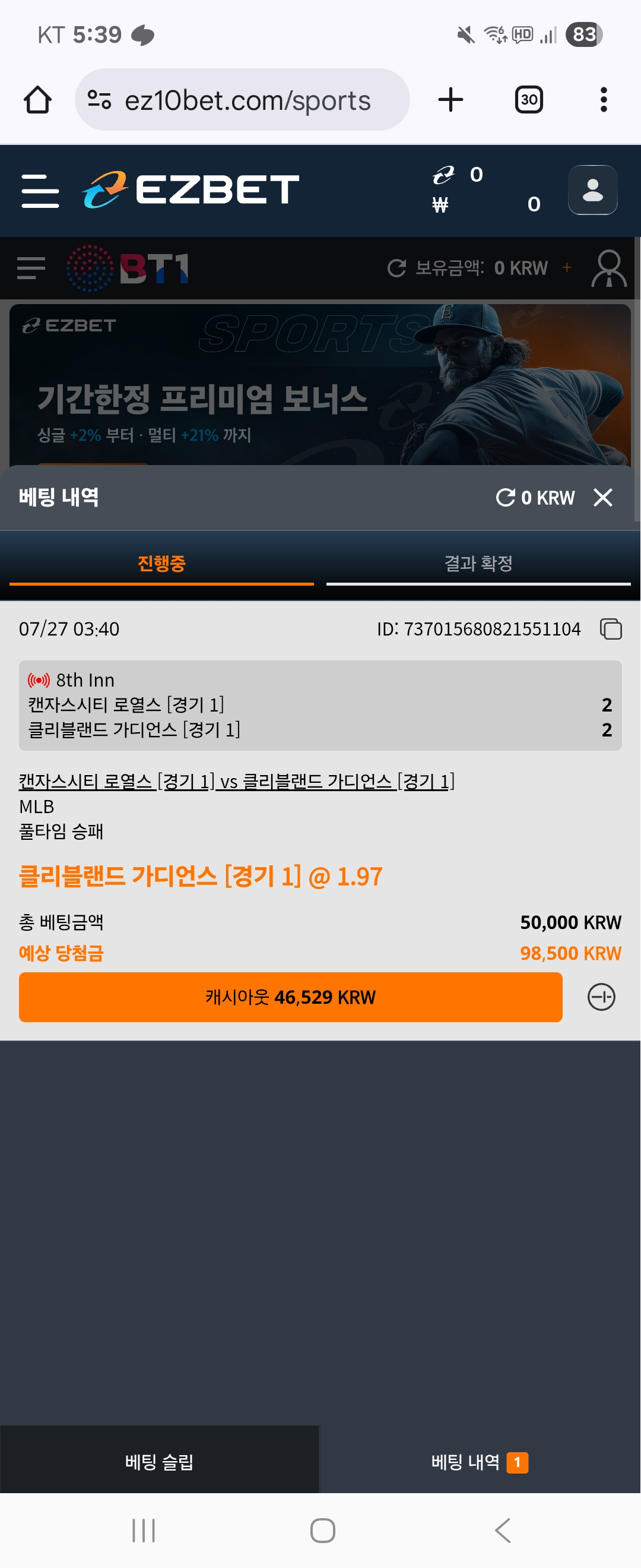Screen dimensions: 641x1568
Task: Open the 캔자스시티 로열스 vs 클리블랜드 가디언스 match link
Action: point(237,781)
